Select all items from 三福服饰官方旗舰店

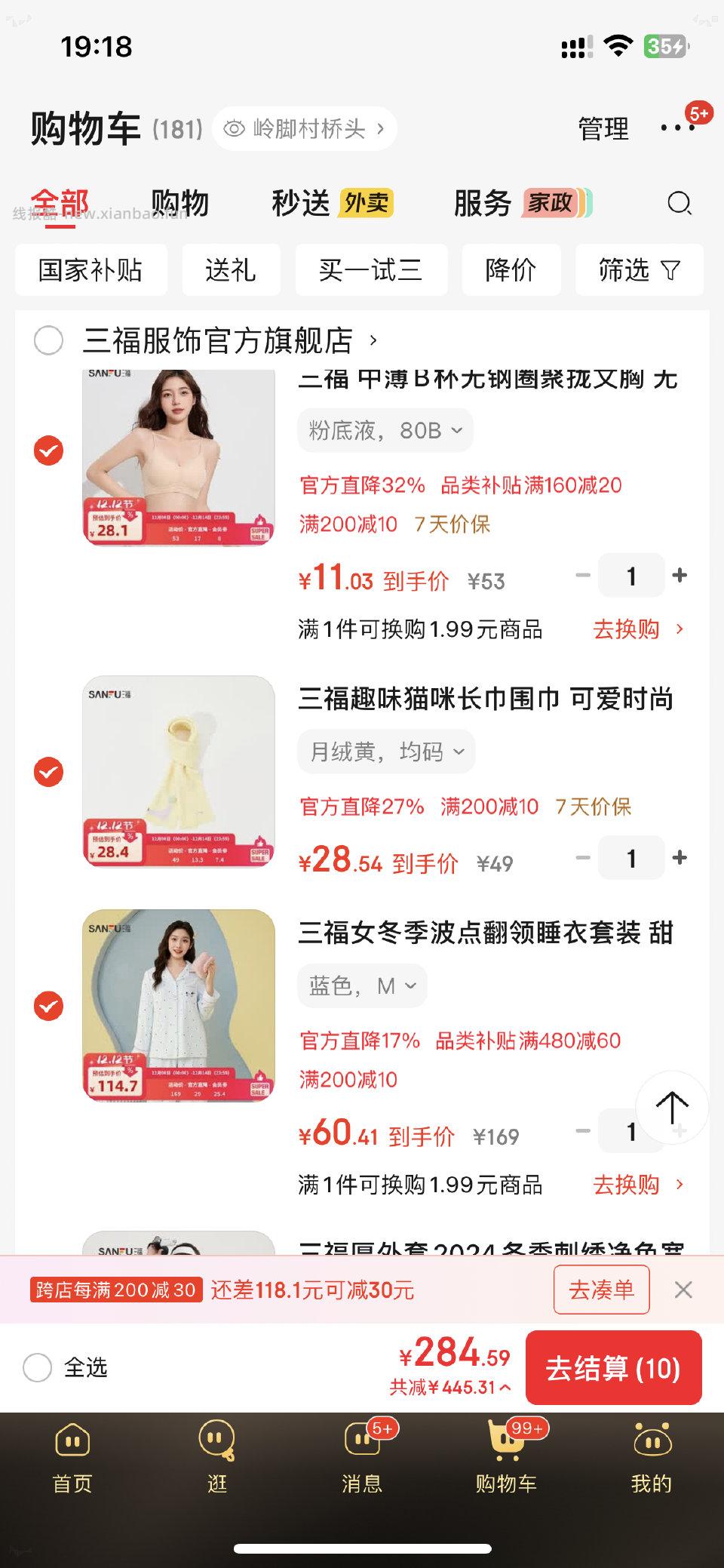pyautogui.click(x=48, y=340)
